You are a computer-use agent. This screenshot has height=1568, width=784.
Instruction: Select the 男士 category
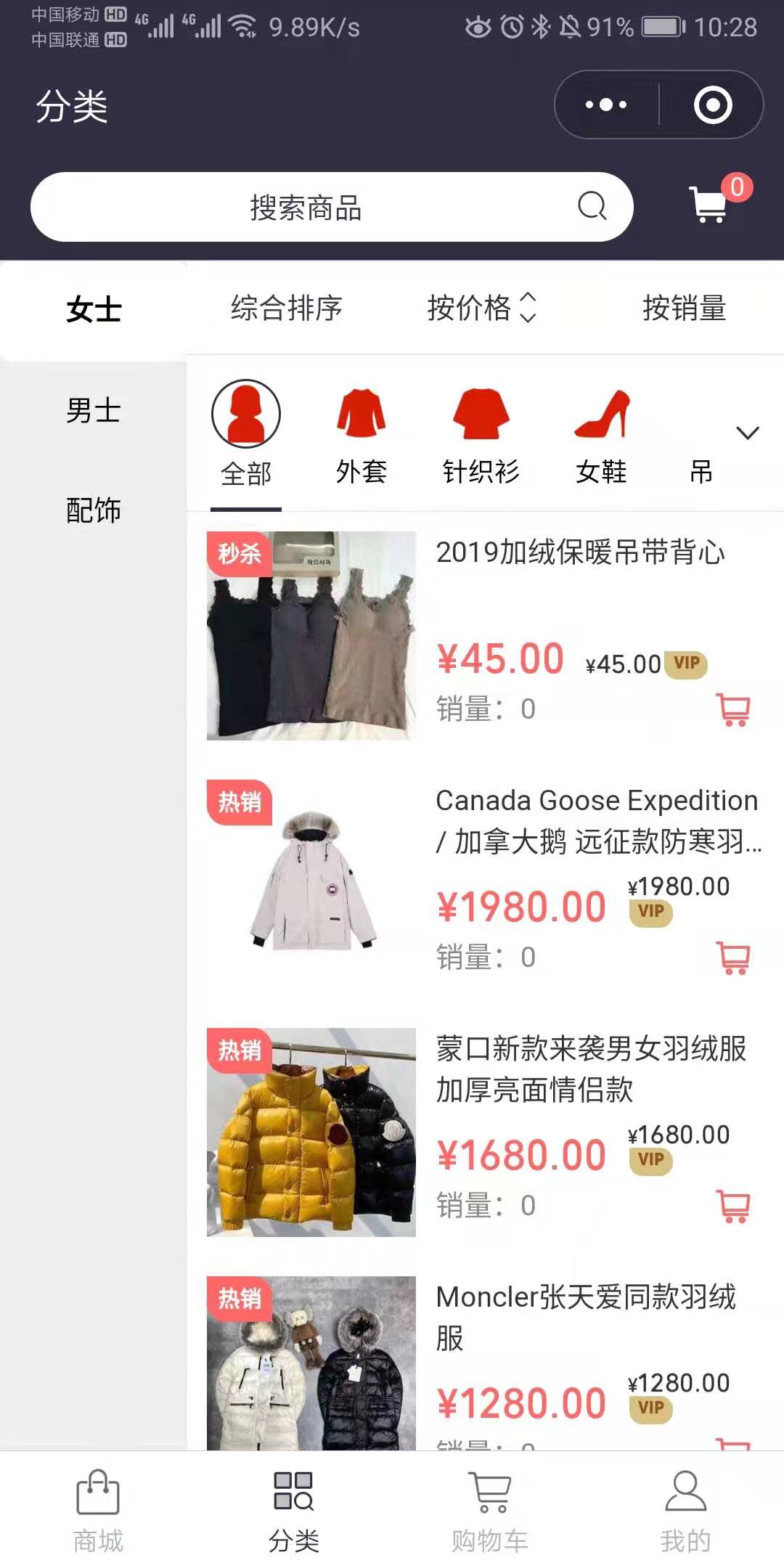93,411
